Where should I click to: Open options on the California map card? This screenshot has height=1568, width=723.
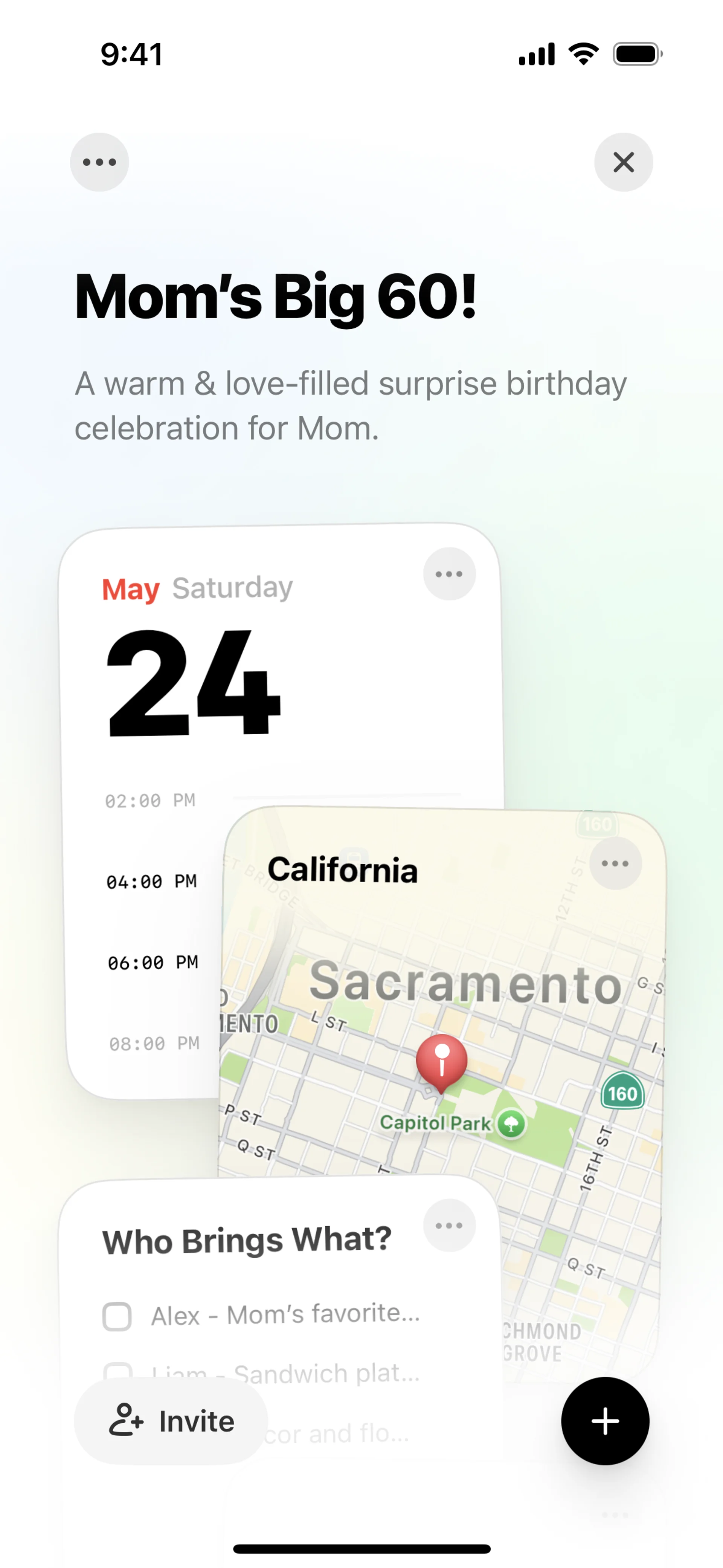tap(615, 863)
